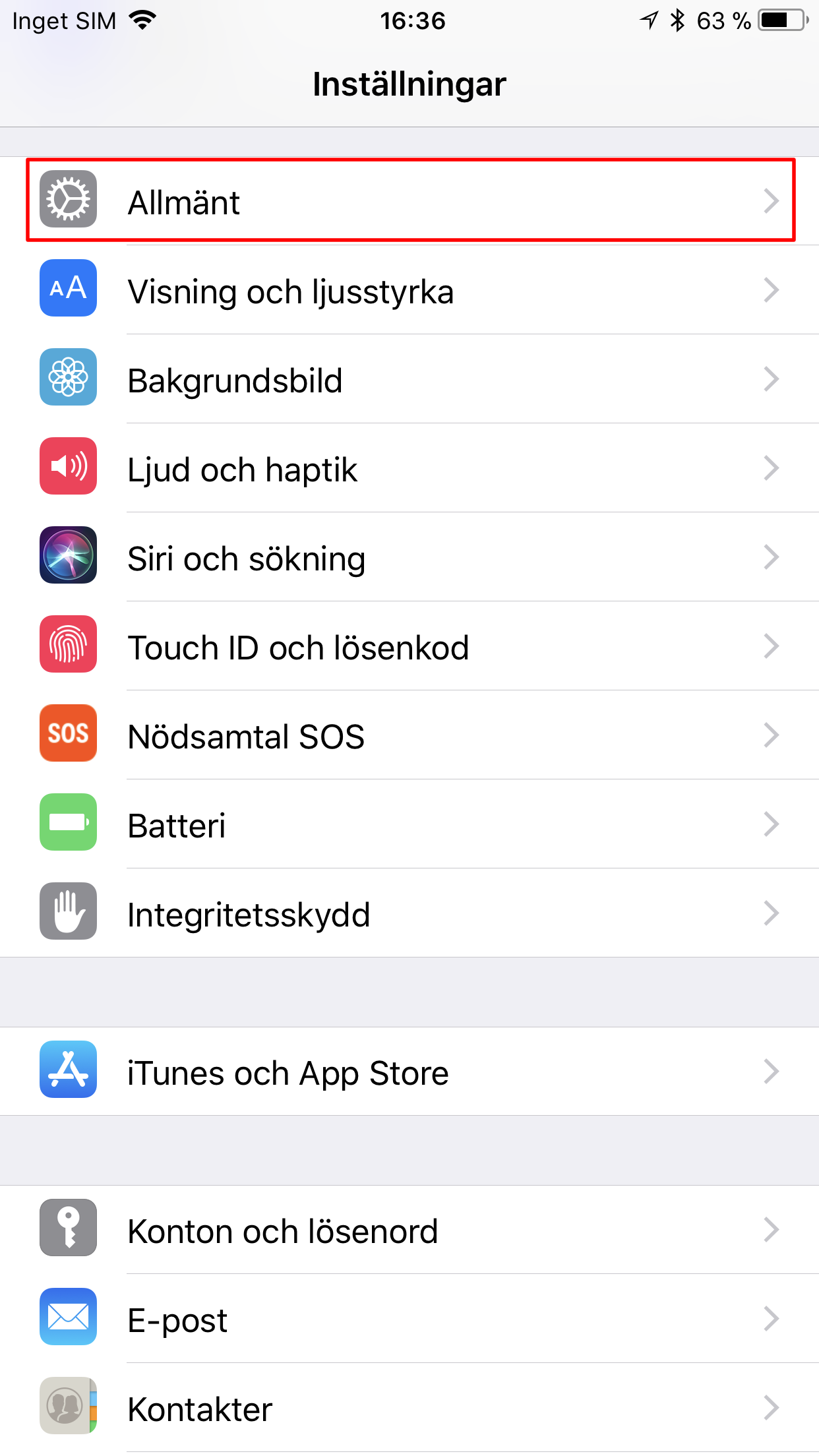Open Integritetsskydd
The image size is (819, 1456).
tap(409, 914)
